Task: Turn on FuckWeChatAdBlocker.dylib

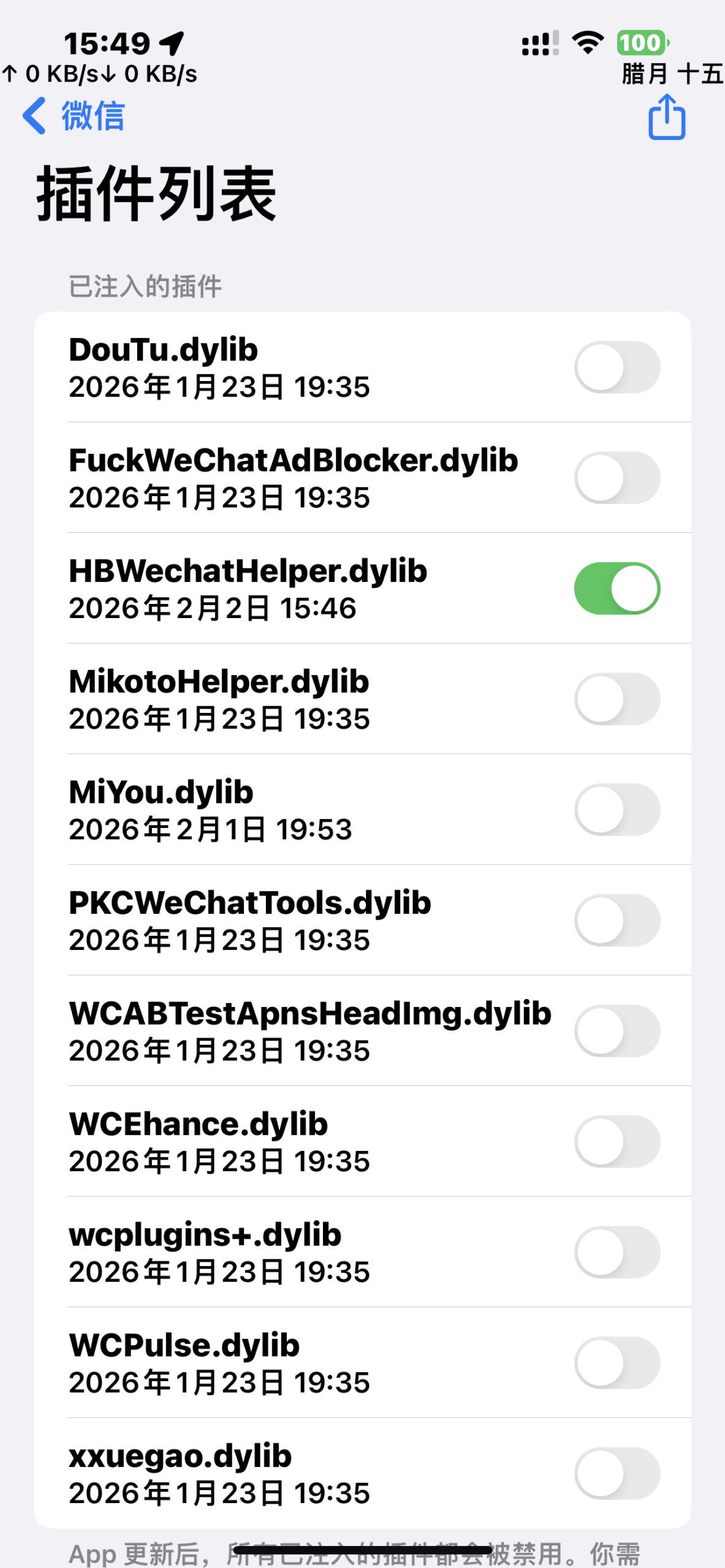Action: (x=617, y=478)
